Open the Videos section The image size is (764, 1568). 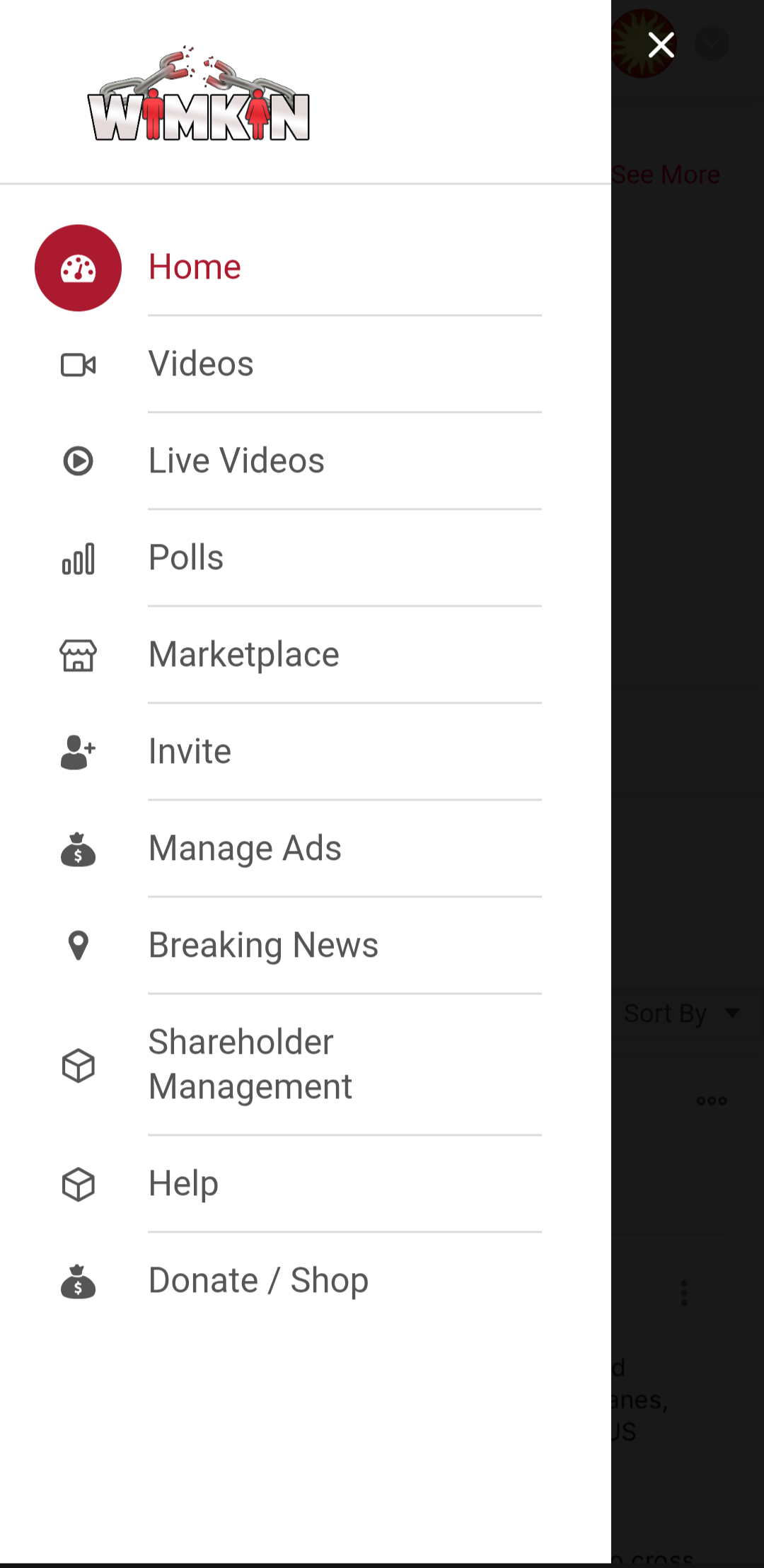click(x=201, y=364)
